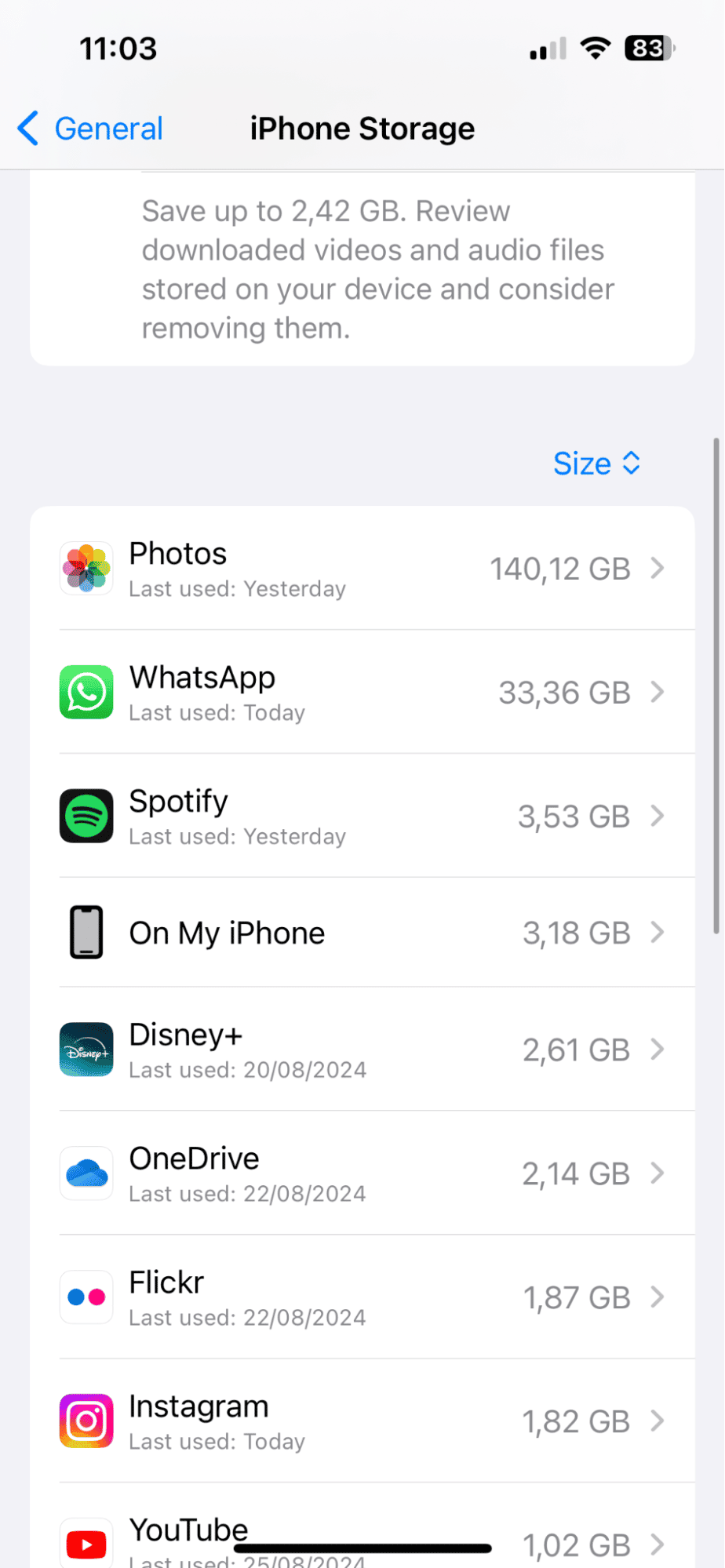Expand WhatsApp storage details via its chevron
The width and height of the screenshot is (725, 1568).
[x=659, y=691]
